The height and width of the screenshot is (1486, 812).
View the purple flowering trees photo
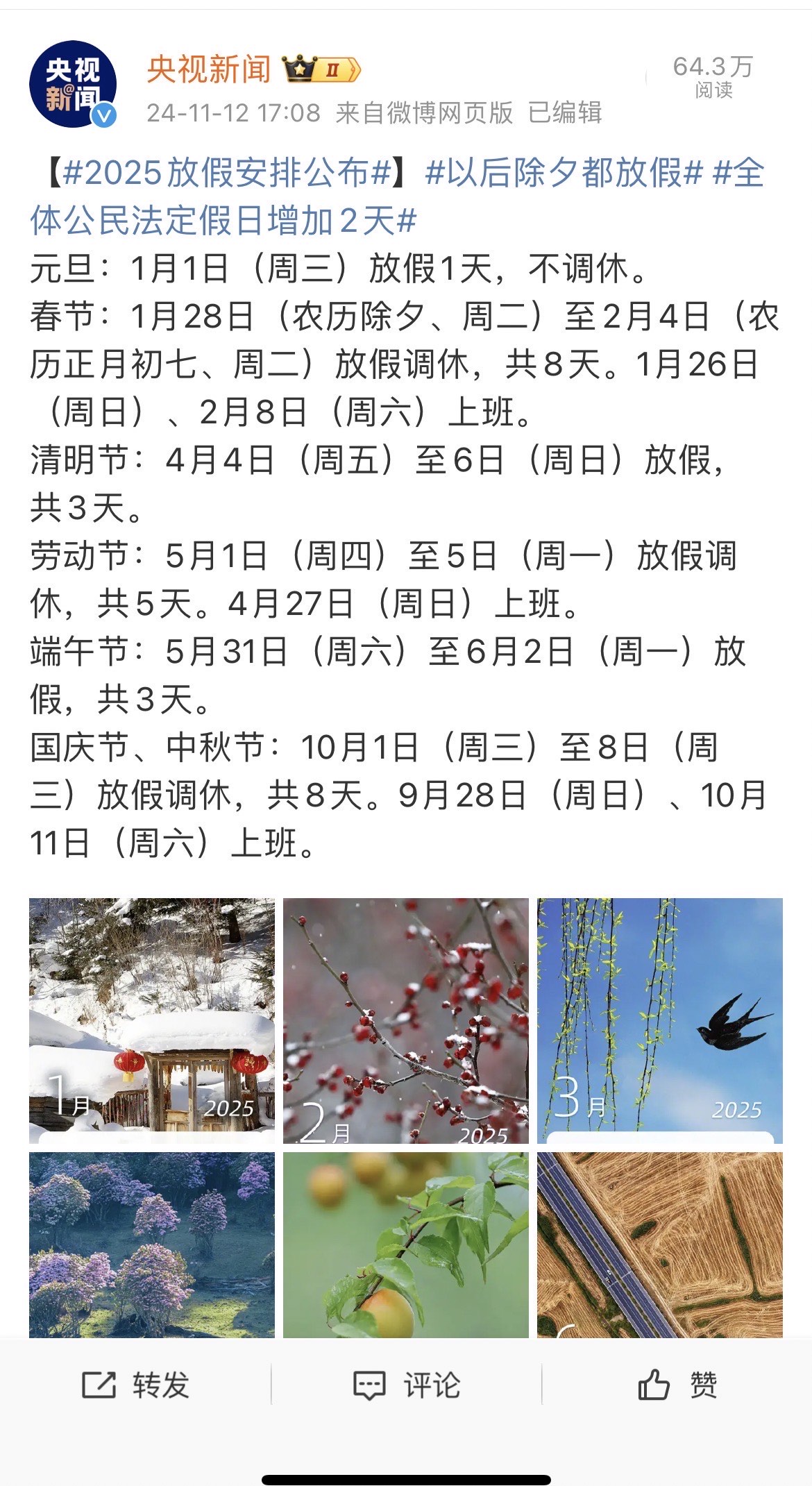(x=152, y=1244)
